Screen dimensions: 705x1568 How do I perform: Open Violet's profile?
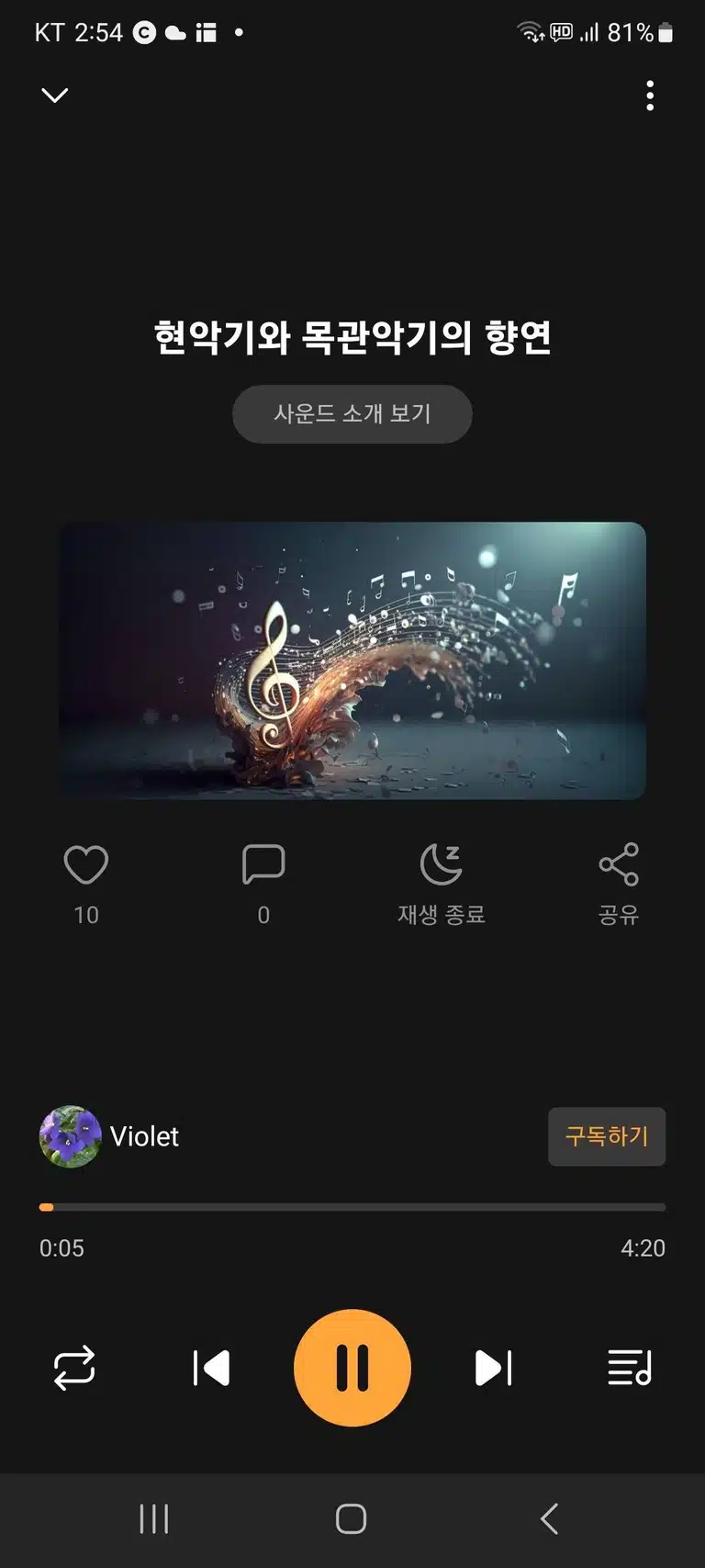[x=109, y=1136]
